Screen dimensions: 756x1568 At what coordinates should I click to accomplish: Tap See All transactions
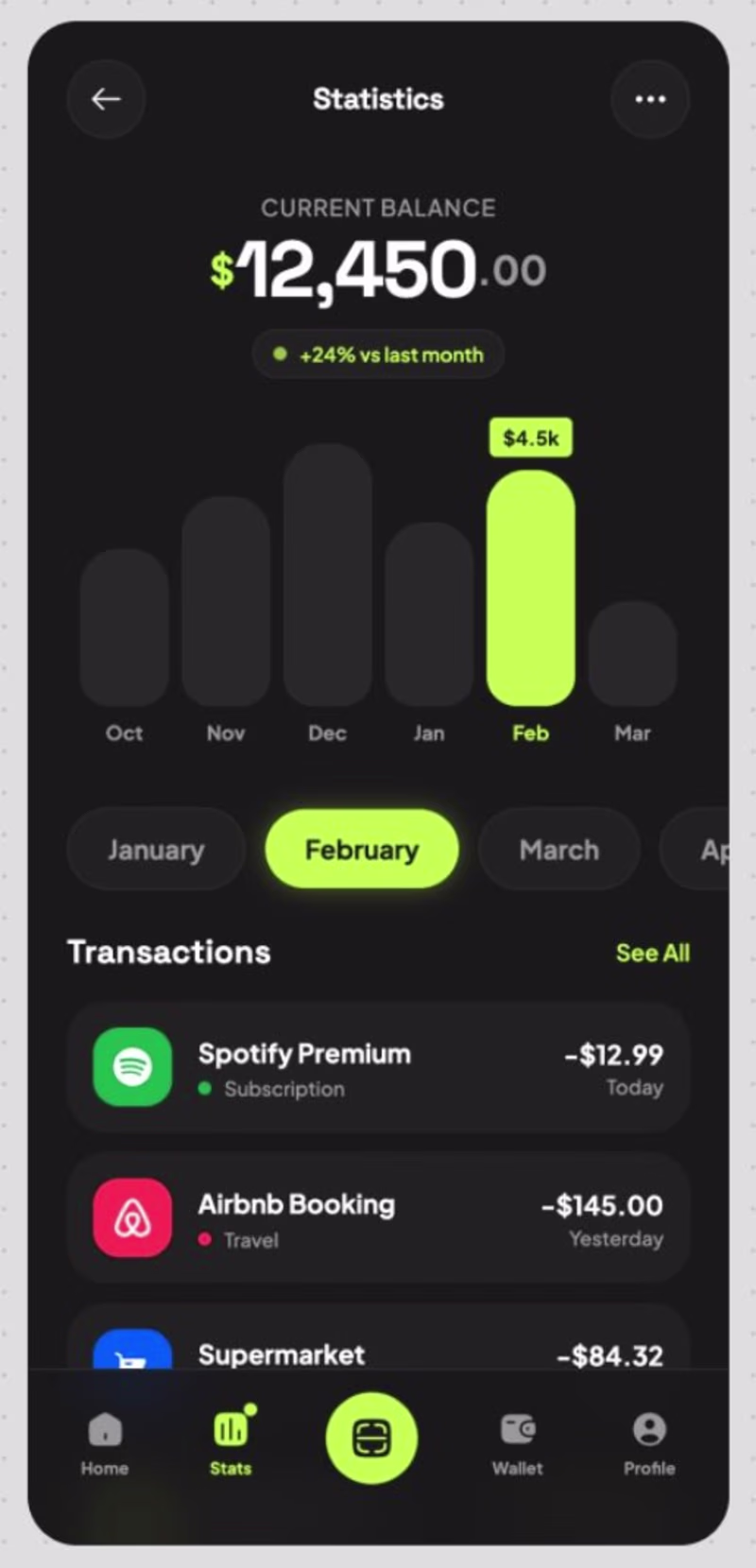[x=652, y=953]
